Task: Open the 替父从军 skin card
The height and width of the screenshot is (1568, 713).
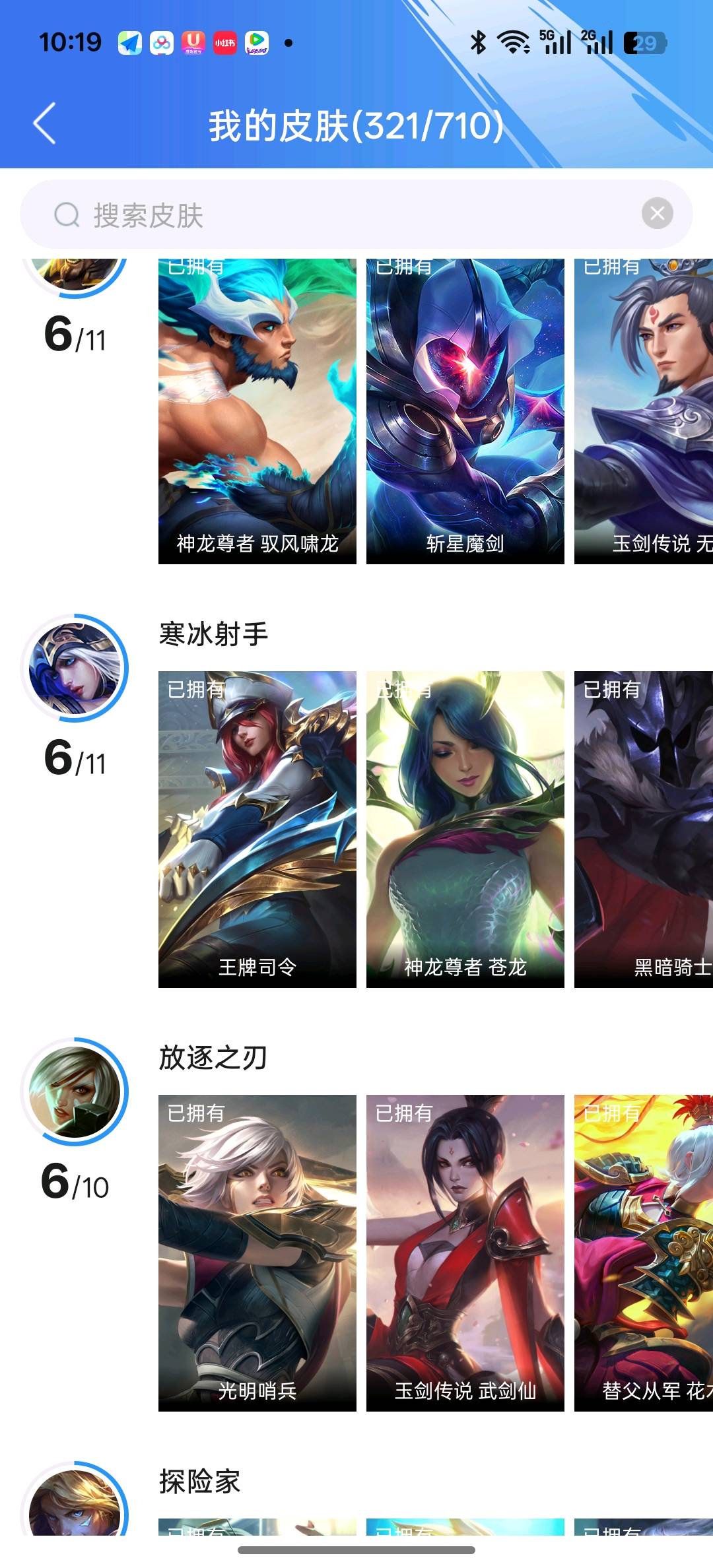Action: 644,1253
